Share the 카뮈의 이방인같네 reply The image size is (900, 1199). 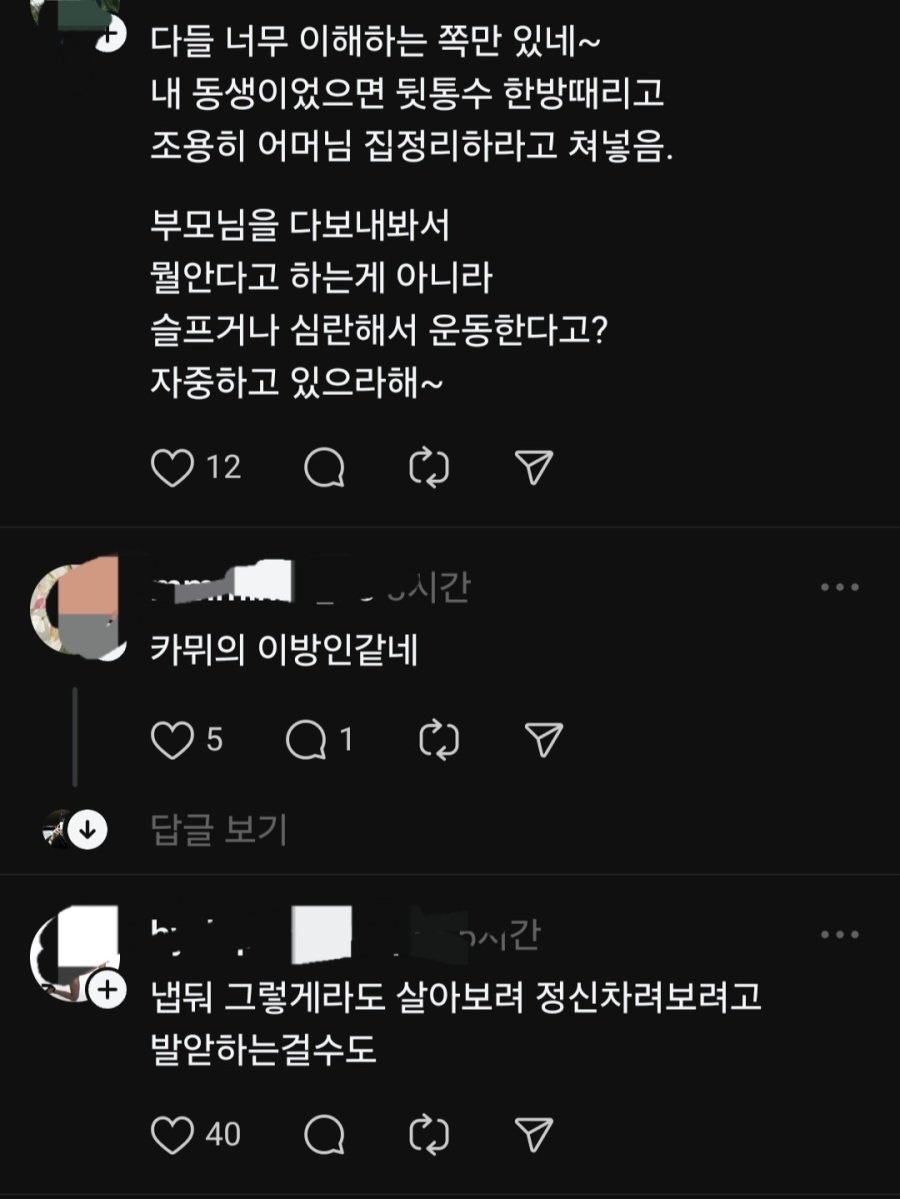tap(544, 740)
